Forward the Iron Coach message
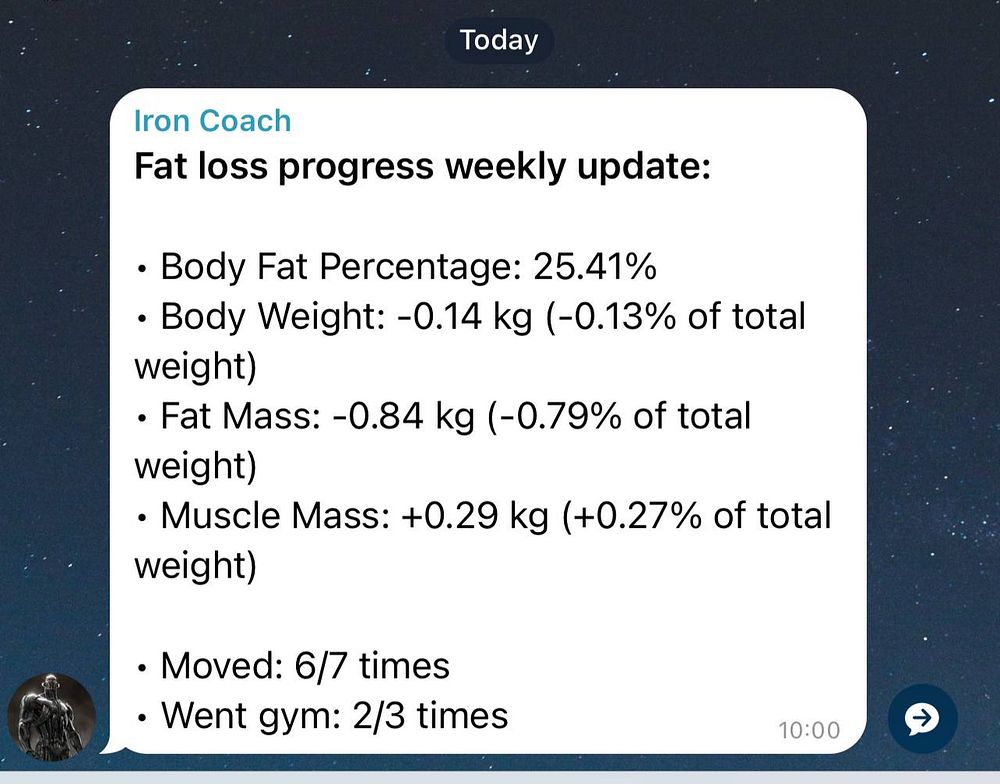Image resolution: width=1000 pixels, height=784 pixels. (x=922, y=717)
